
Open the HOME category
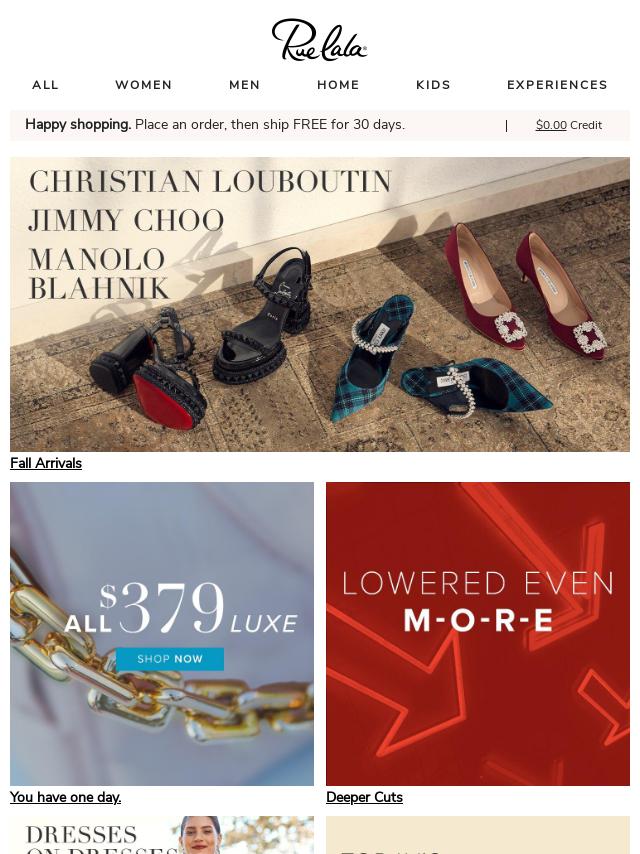[x=338, y=85]
